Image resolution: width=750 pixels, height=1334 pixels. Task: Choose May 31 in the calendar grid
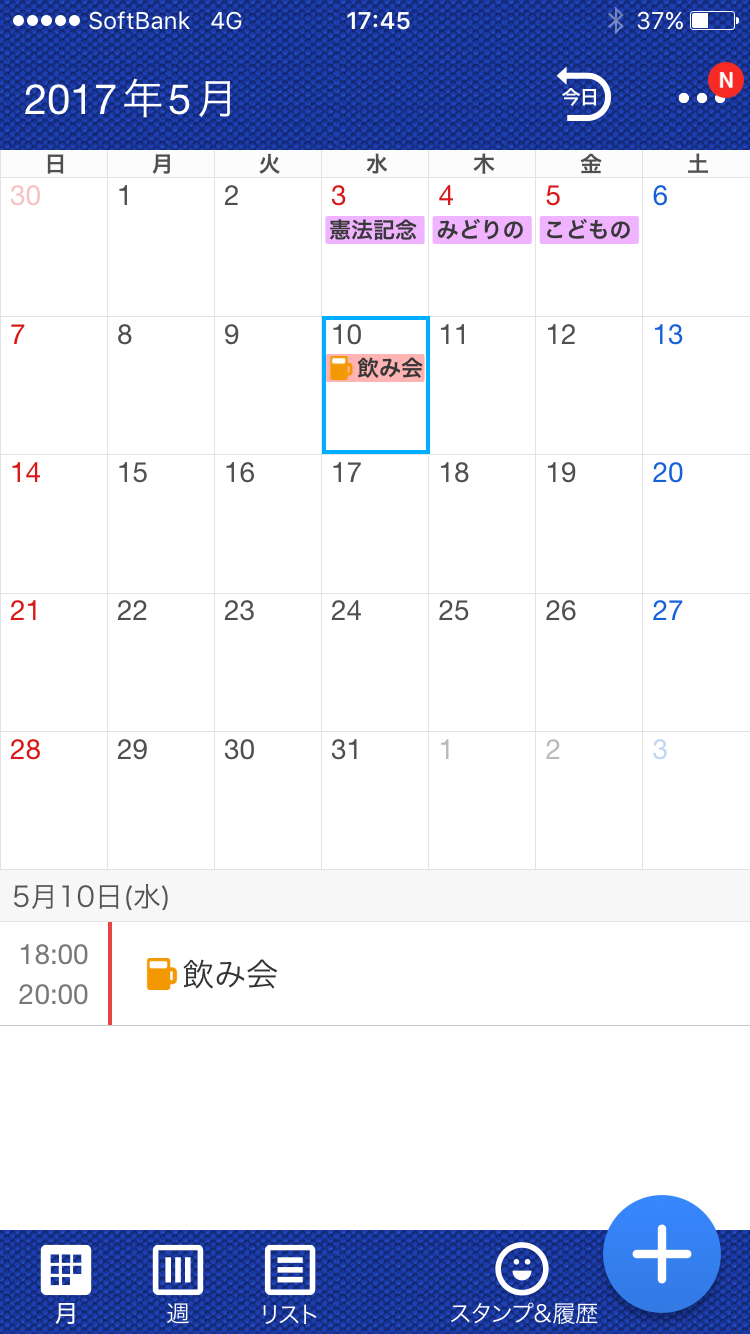(375, 801)
